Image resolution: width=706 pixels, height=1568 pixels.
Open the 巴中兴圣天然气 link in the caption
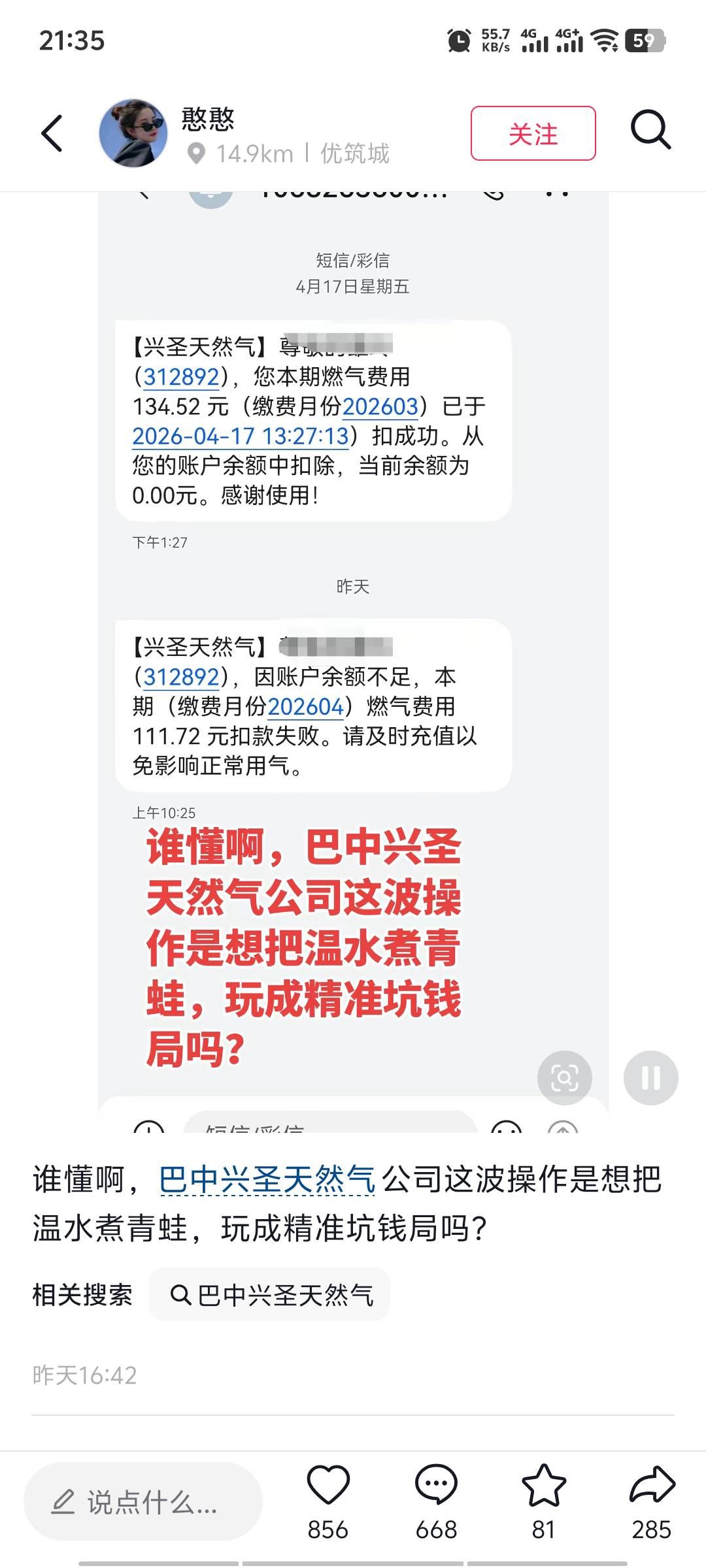point(267,1179)
